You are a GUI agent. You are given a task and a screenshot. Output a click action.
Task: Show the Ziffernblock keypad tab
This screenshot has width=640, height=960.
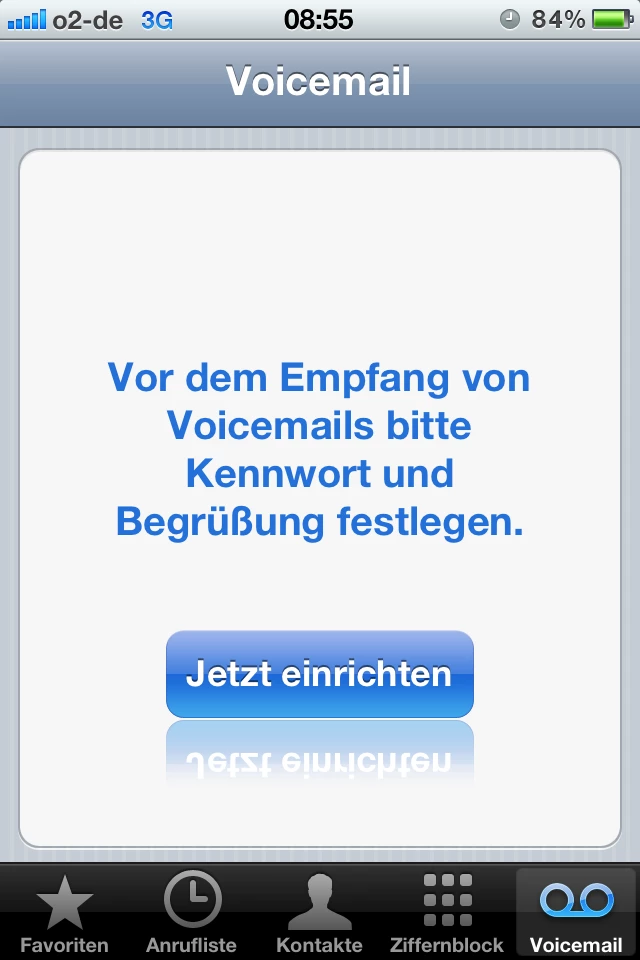[447, 912]
